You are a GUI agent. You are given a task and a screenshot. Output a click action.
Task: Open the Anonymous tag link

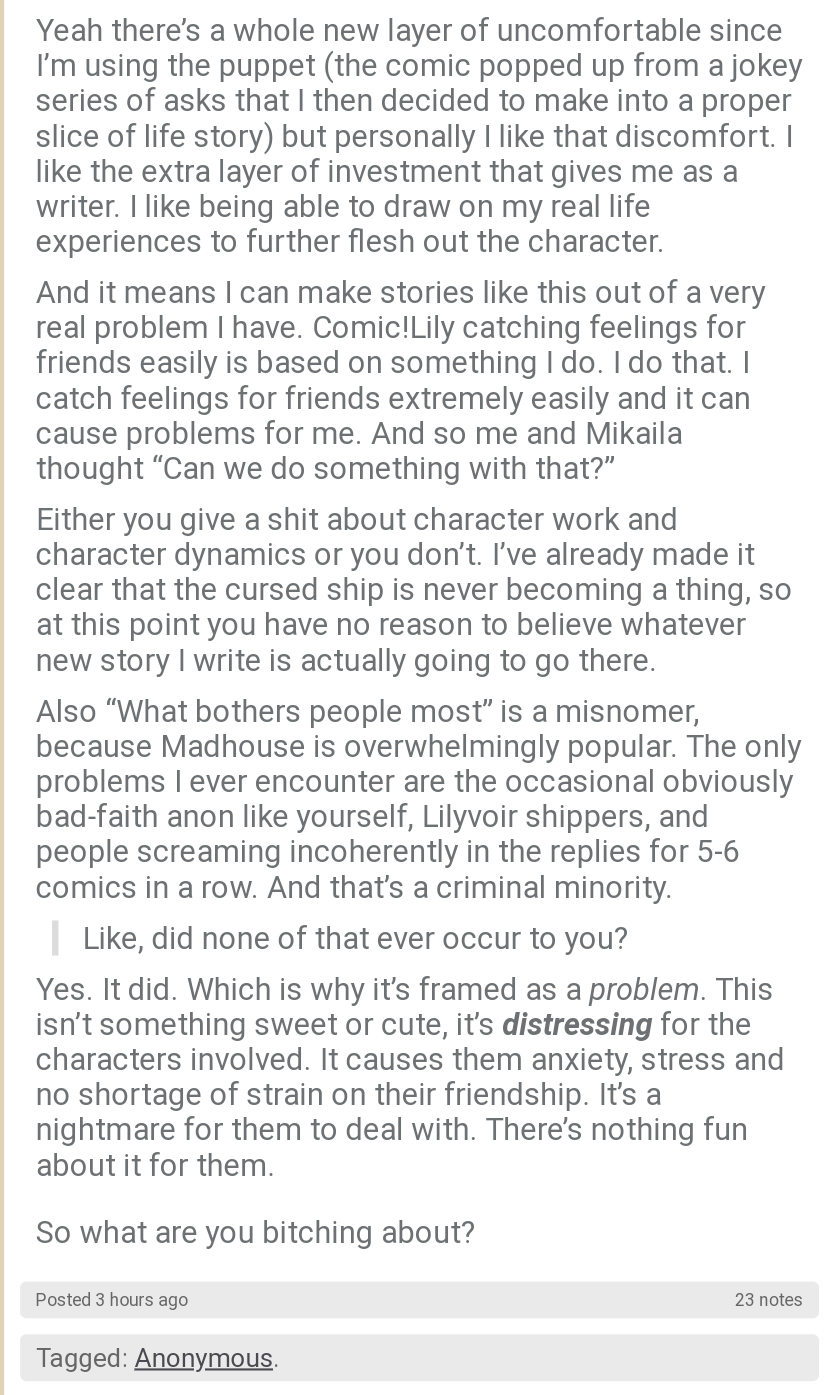point(203,1358)
